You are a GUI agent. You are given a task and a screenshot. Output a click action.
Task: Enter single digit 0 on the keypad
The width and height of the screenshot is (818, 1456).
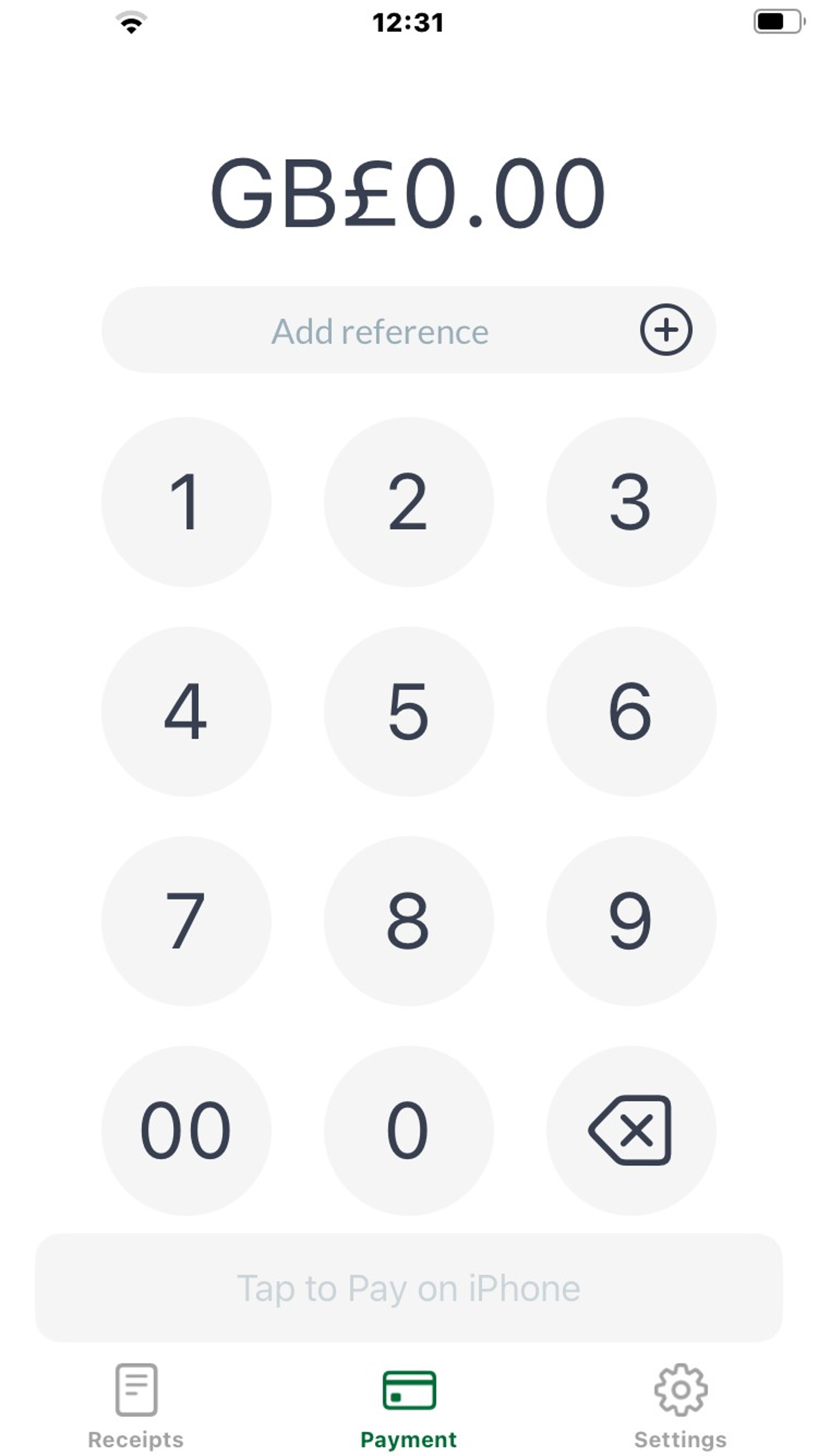coord(408,1131)
